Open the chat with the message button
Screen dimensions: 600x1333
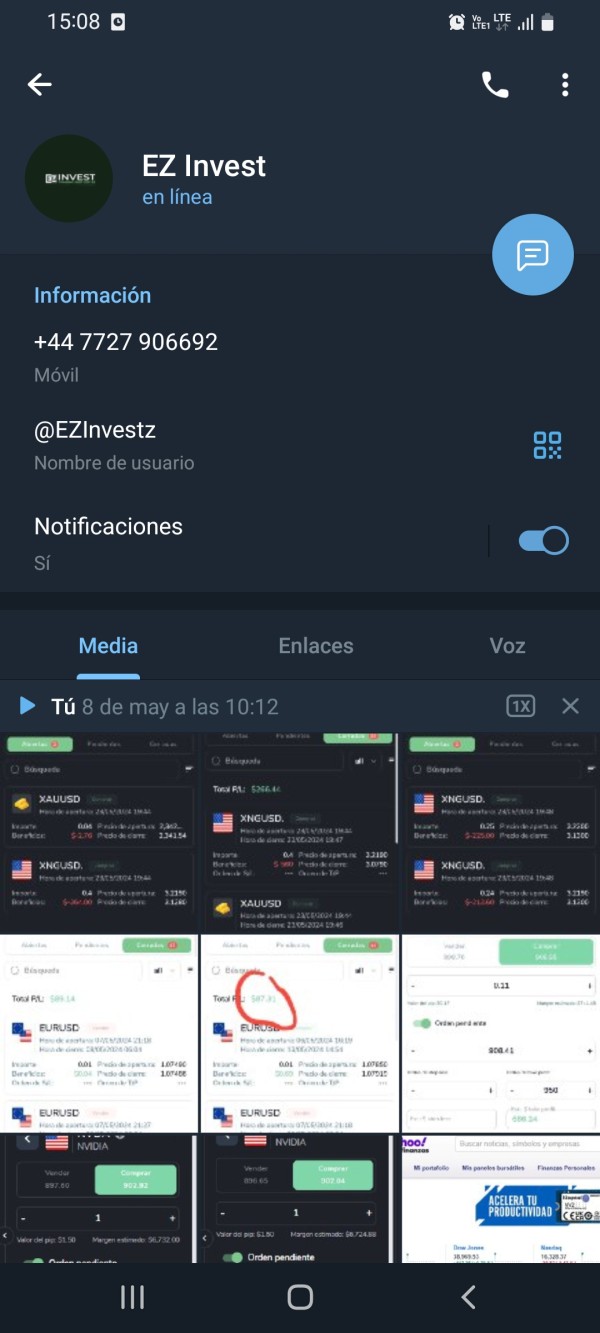(533, 255)
